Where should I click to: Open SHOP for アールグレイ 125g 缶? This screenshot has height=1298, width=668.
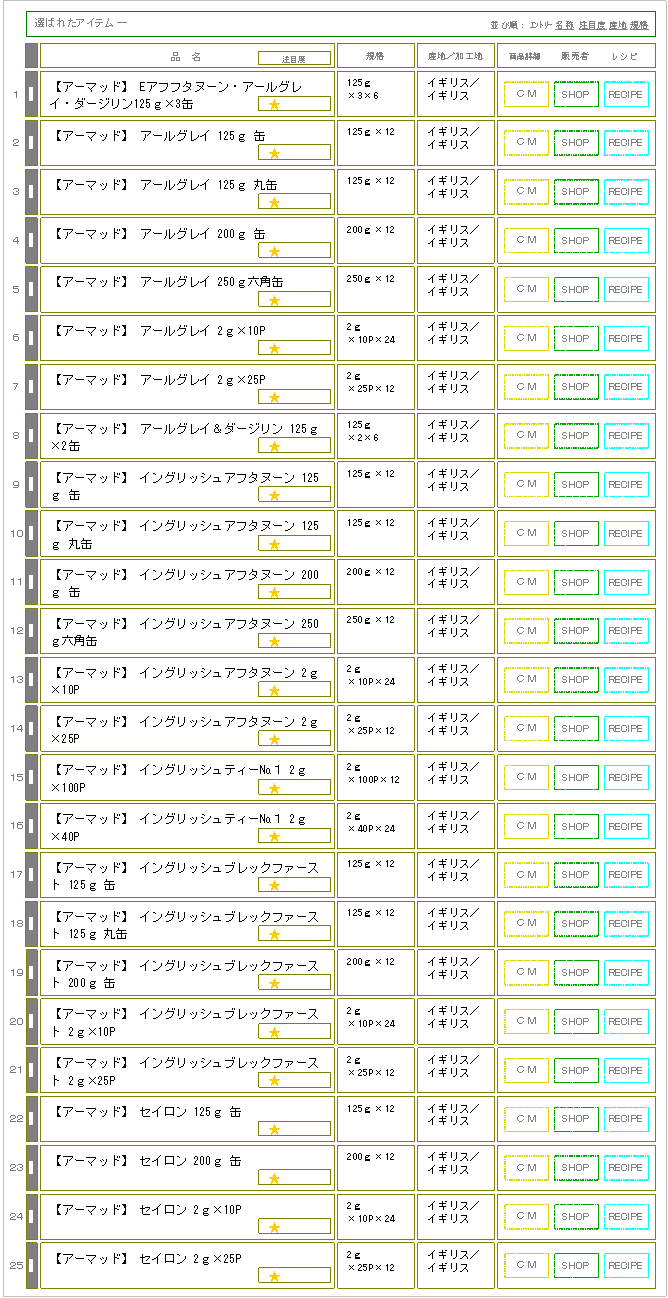(x=576, y=143)
